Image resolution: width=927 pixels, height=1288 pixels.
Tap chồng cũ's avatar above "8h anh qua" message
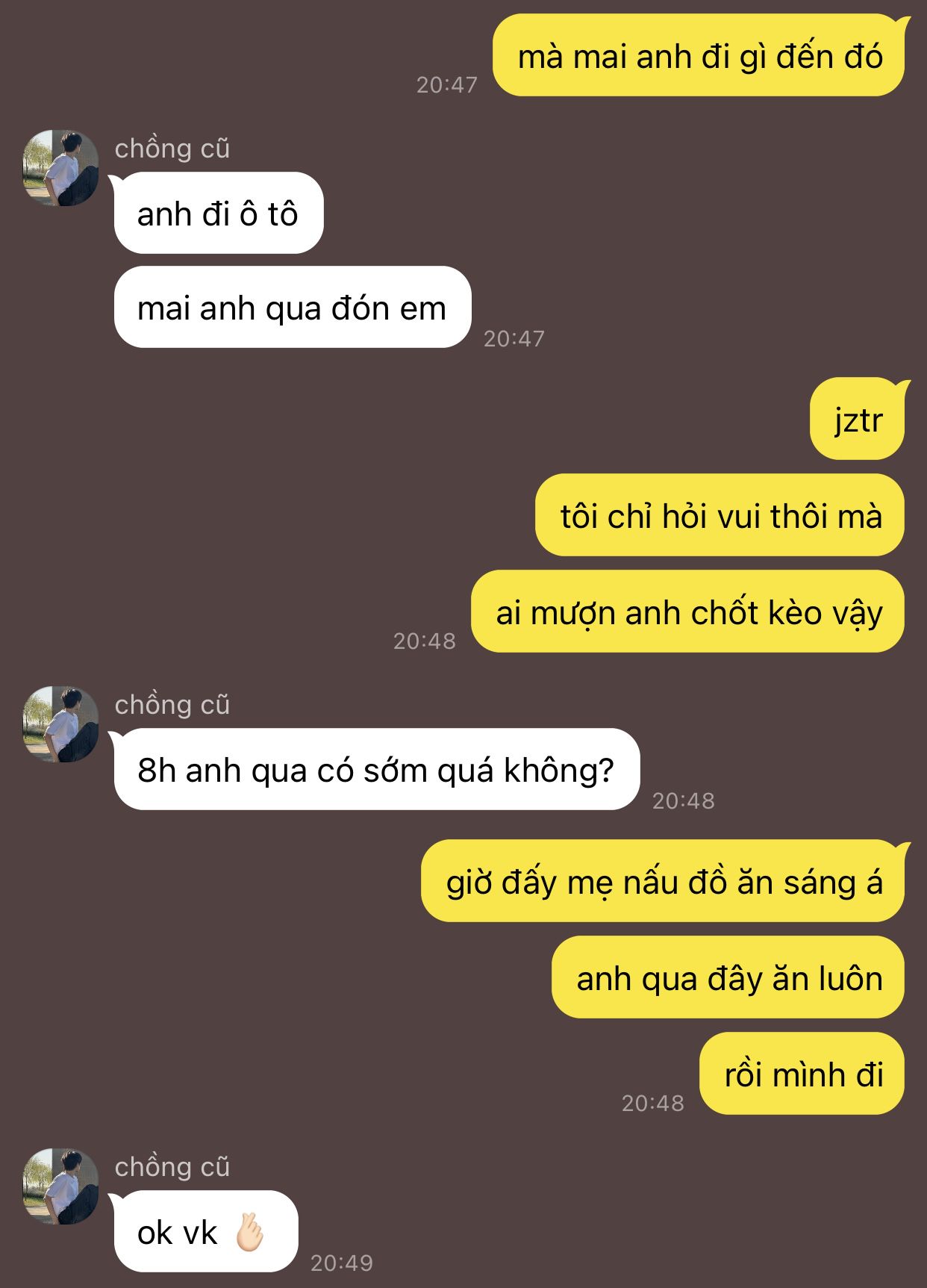pos(60,724)
